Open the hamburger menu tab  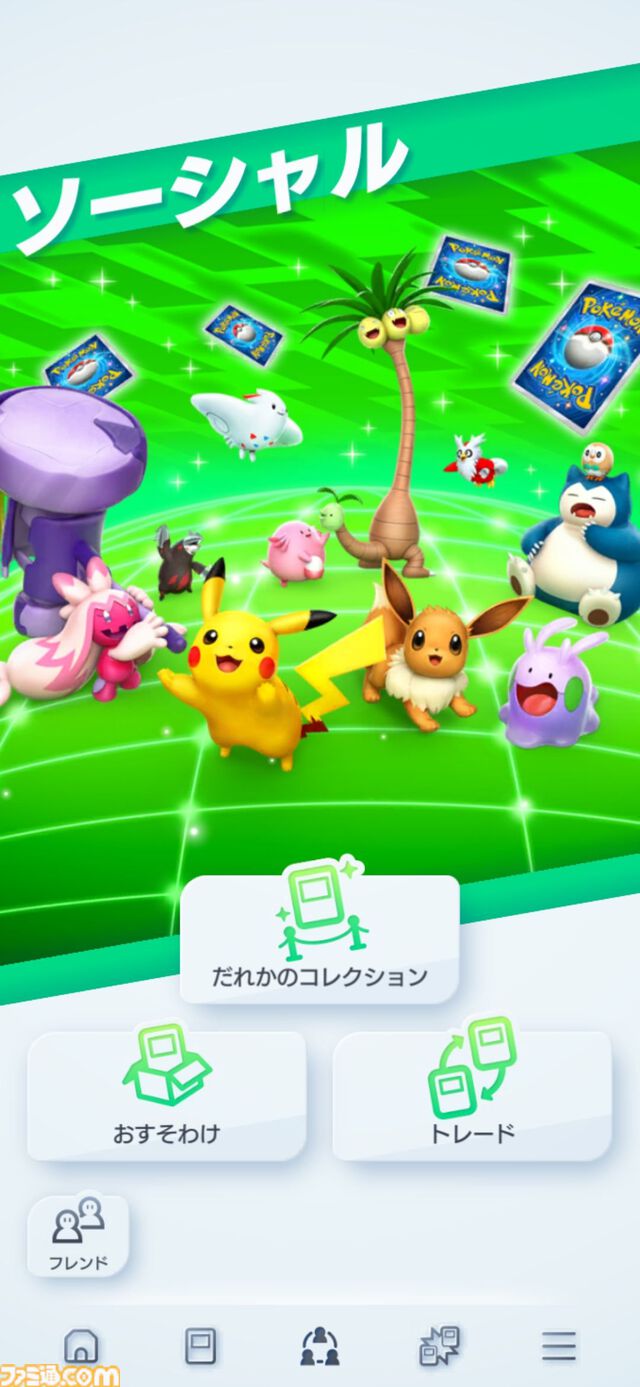[x=559, y=1346]
